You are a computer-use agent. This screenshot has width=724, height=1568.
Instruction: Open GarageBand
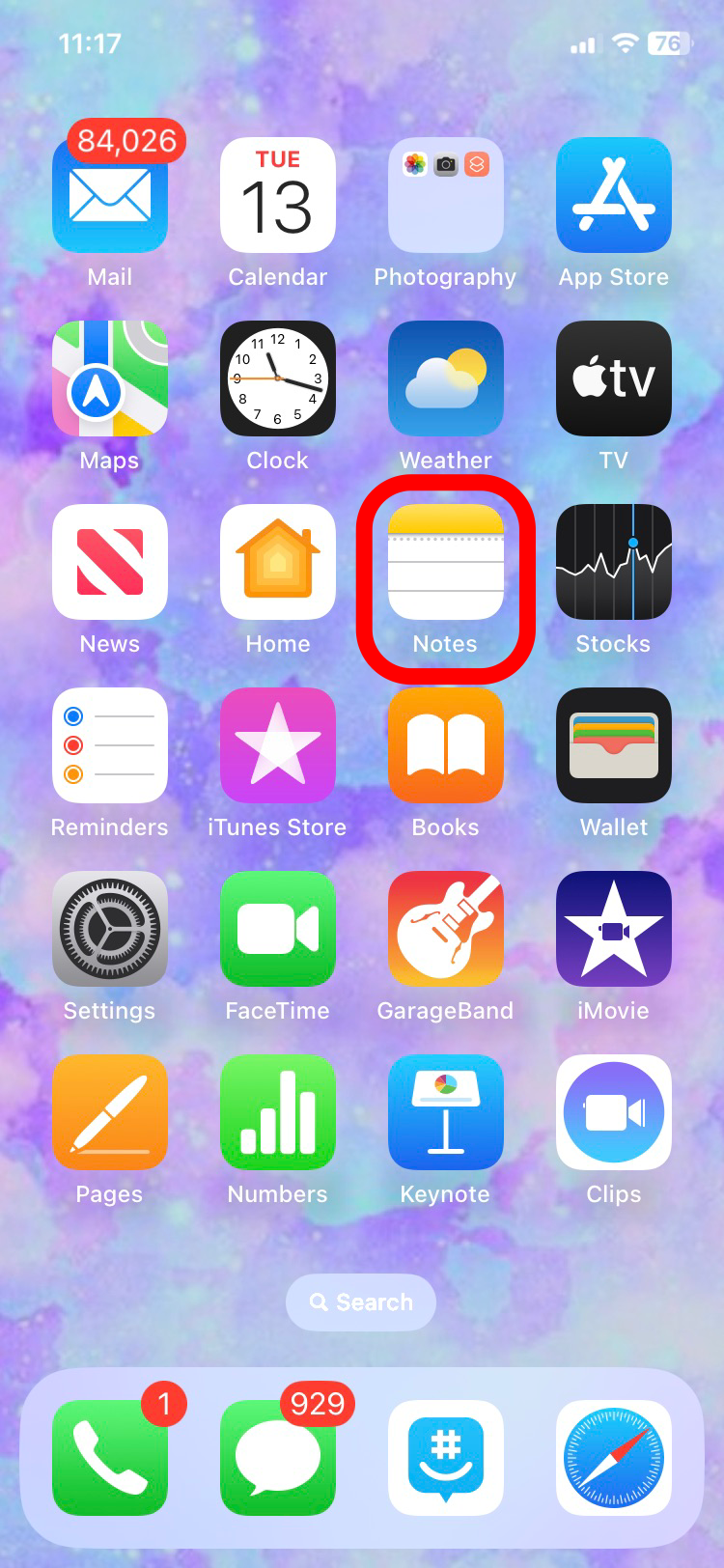click(x=445, y=930)
